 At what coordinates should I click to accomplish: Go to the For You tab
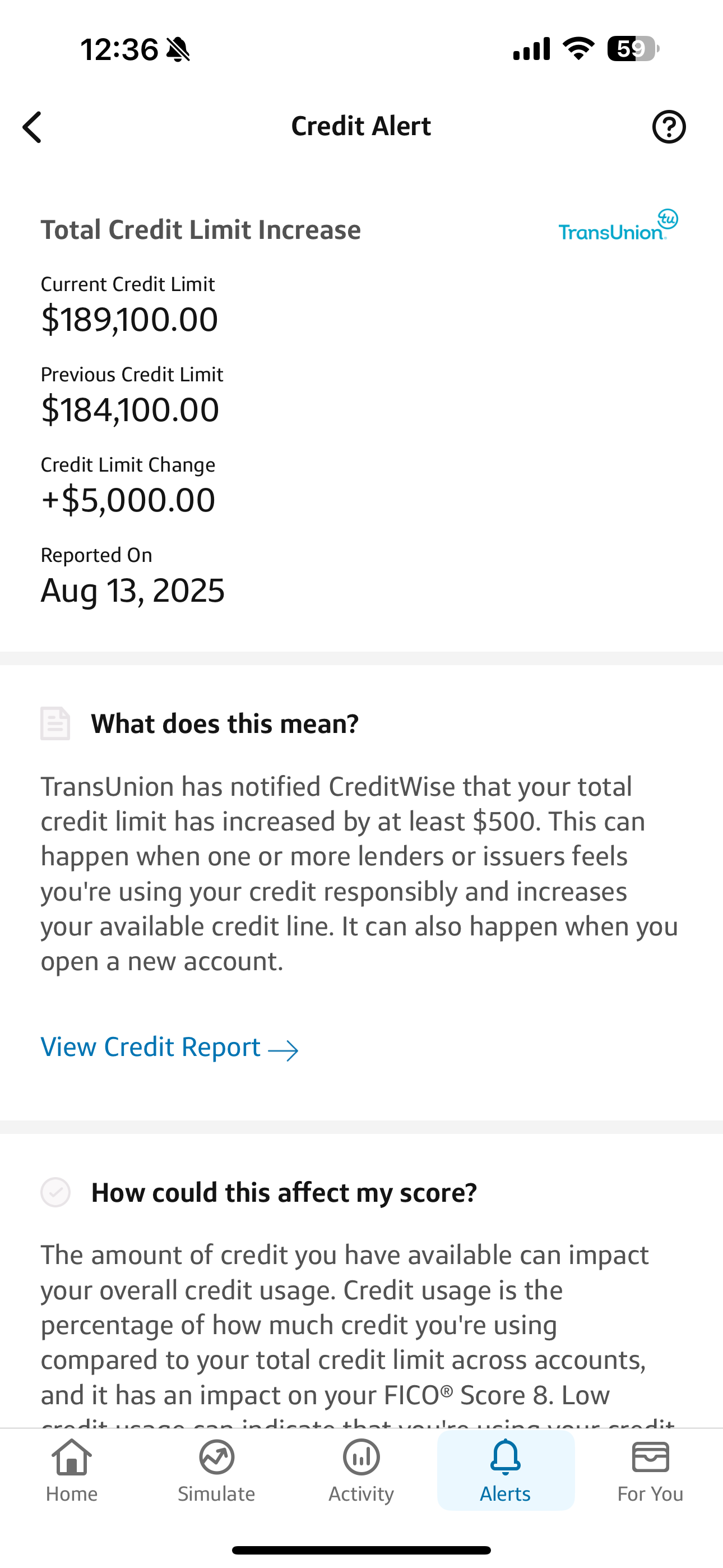[650, 1470]
